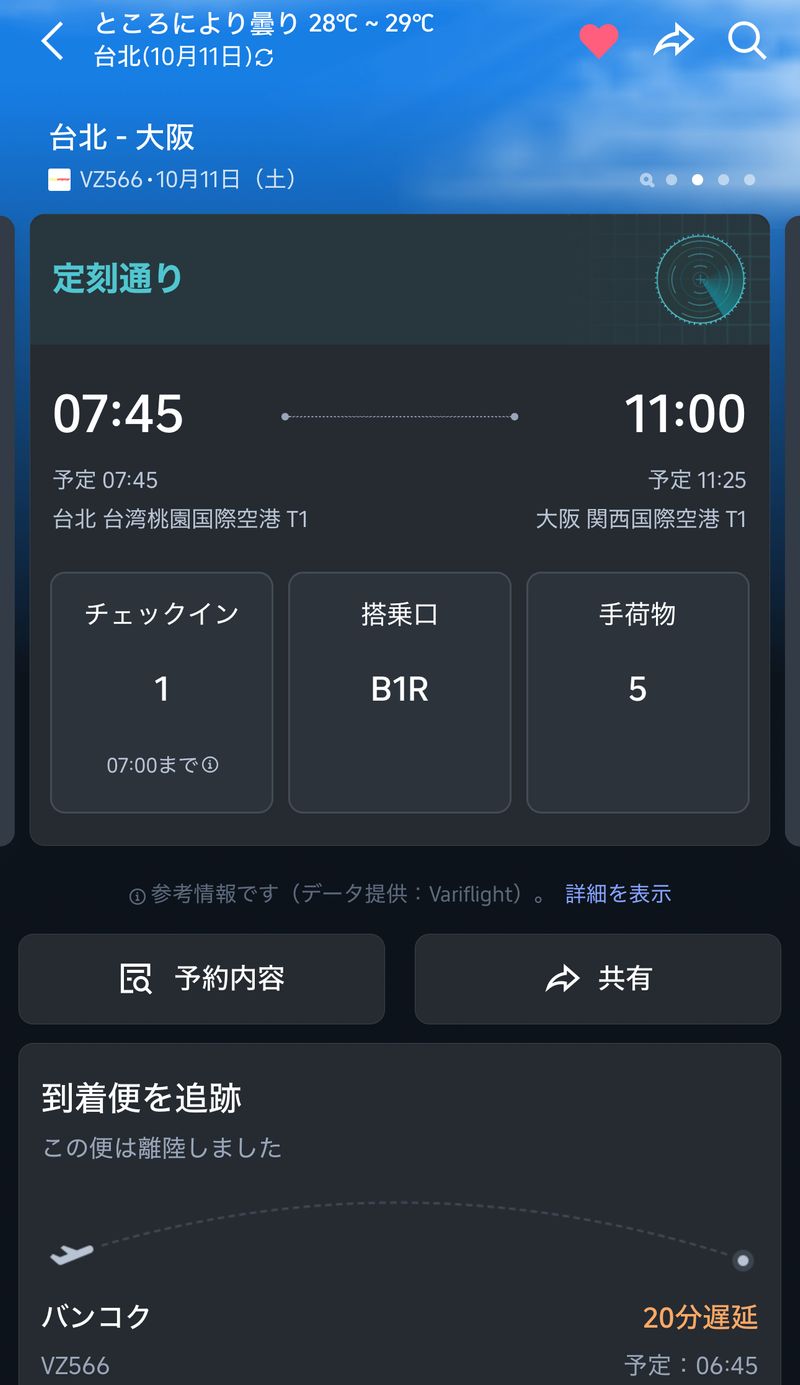The image size is (800, 1385).
Task: Share flight via the top arrow icon
Action: coord(673,41)
